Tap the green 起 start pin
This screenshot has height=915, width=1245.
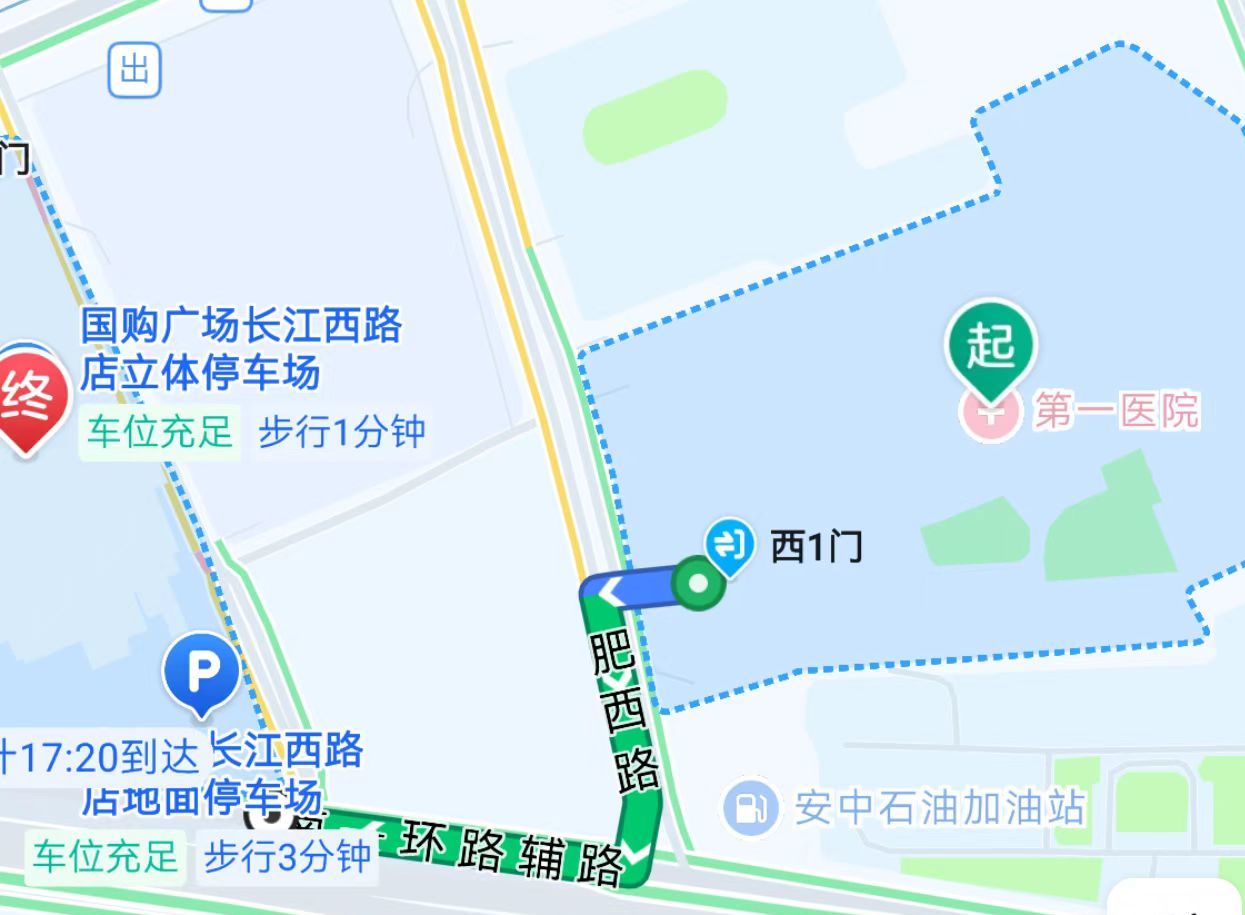coord(991,346)
